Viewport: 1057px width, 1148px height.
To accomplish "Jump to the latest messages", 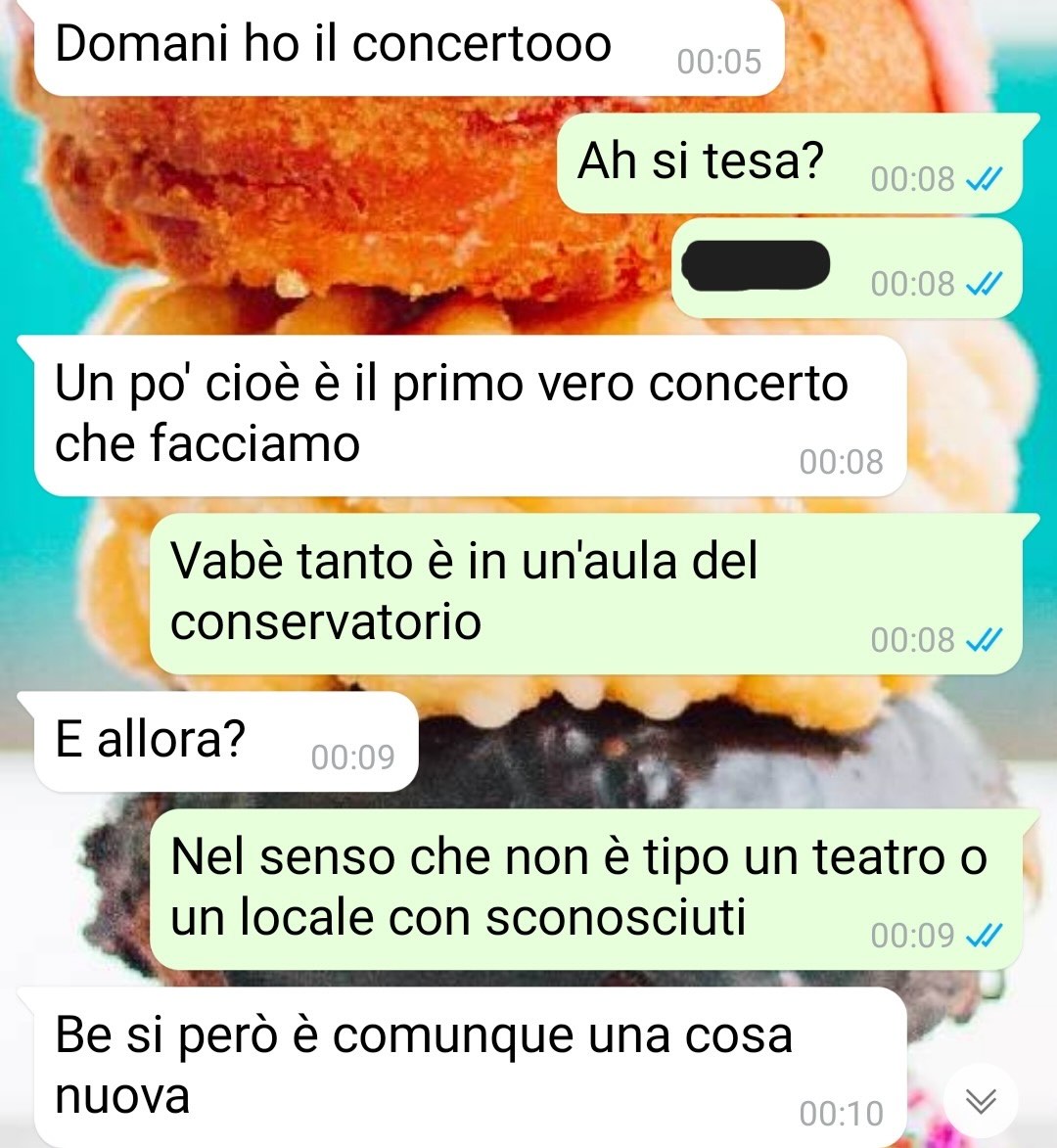I will pyautogui.click(x=980, y=1100).
